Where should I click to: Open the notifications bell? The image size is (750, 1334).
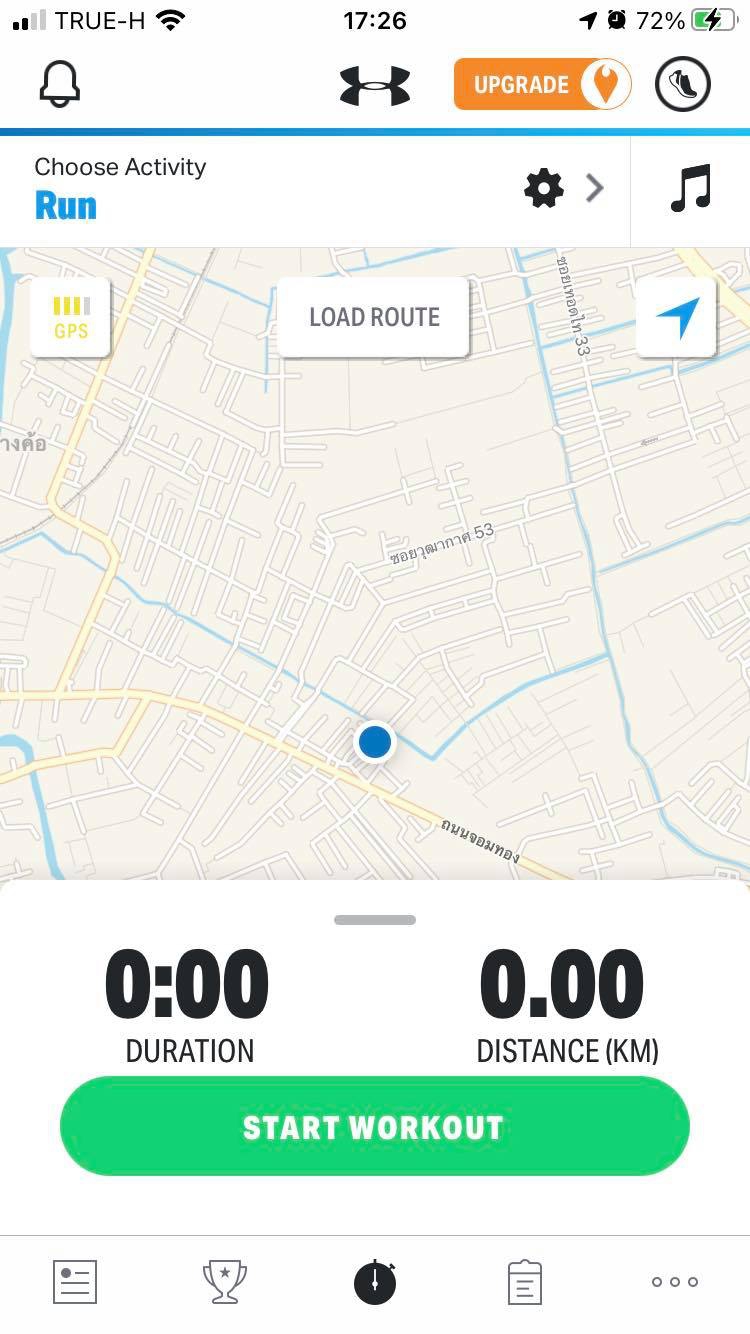tap(60, 84)
